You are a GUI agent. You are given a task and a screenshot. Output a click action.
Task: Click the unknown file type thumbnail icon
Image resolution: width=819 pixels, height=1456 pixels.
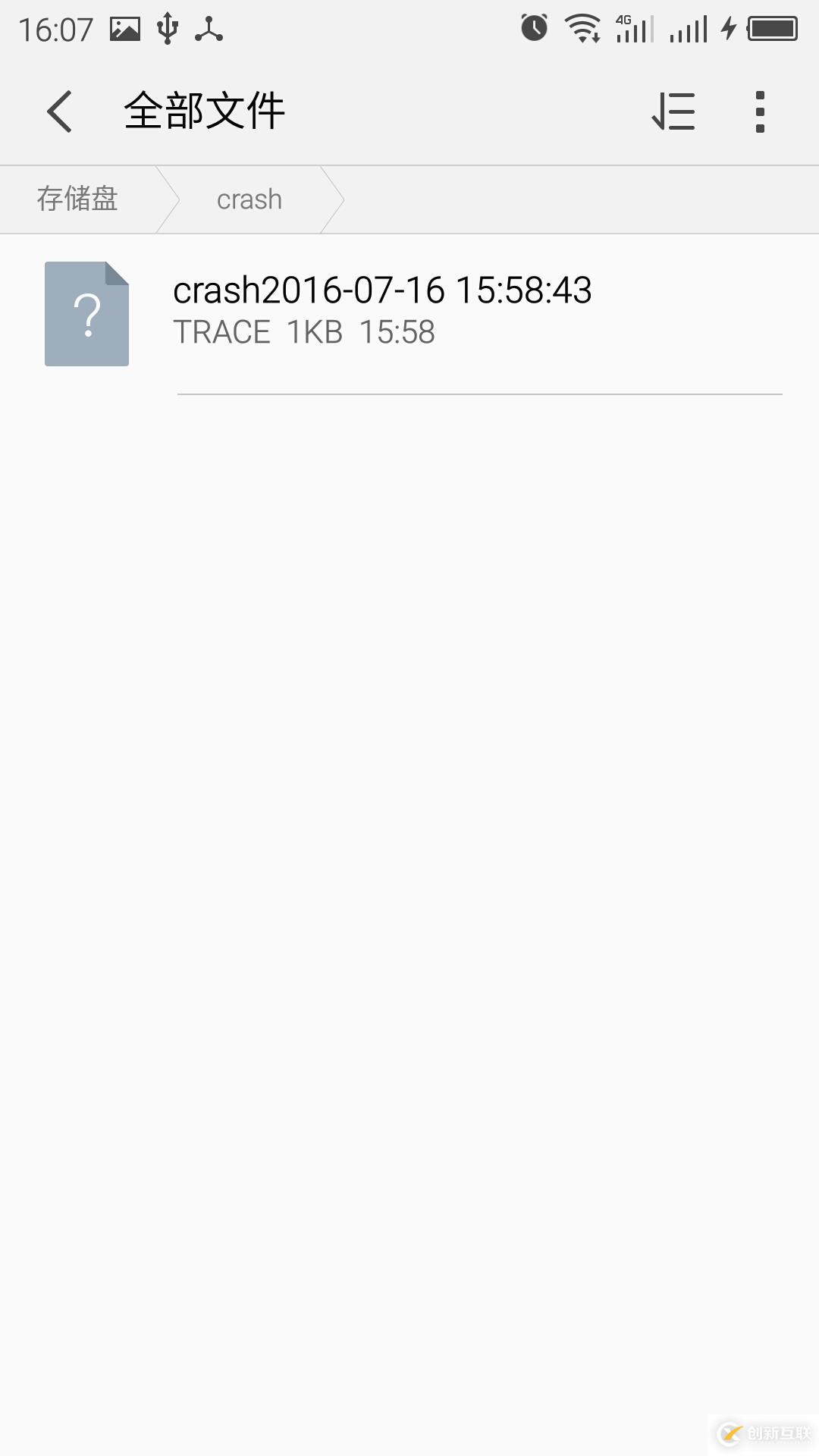pyautogui.click(x=87, y=313)
